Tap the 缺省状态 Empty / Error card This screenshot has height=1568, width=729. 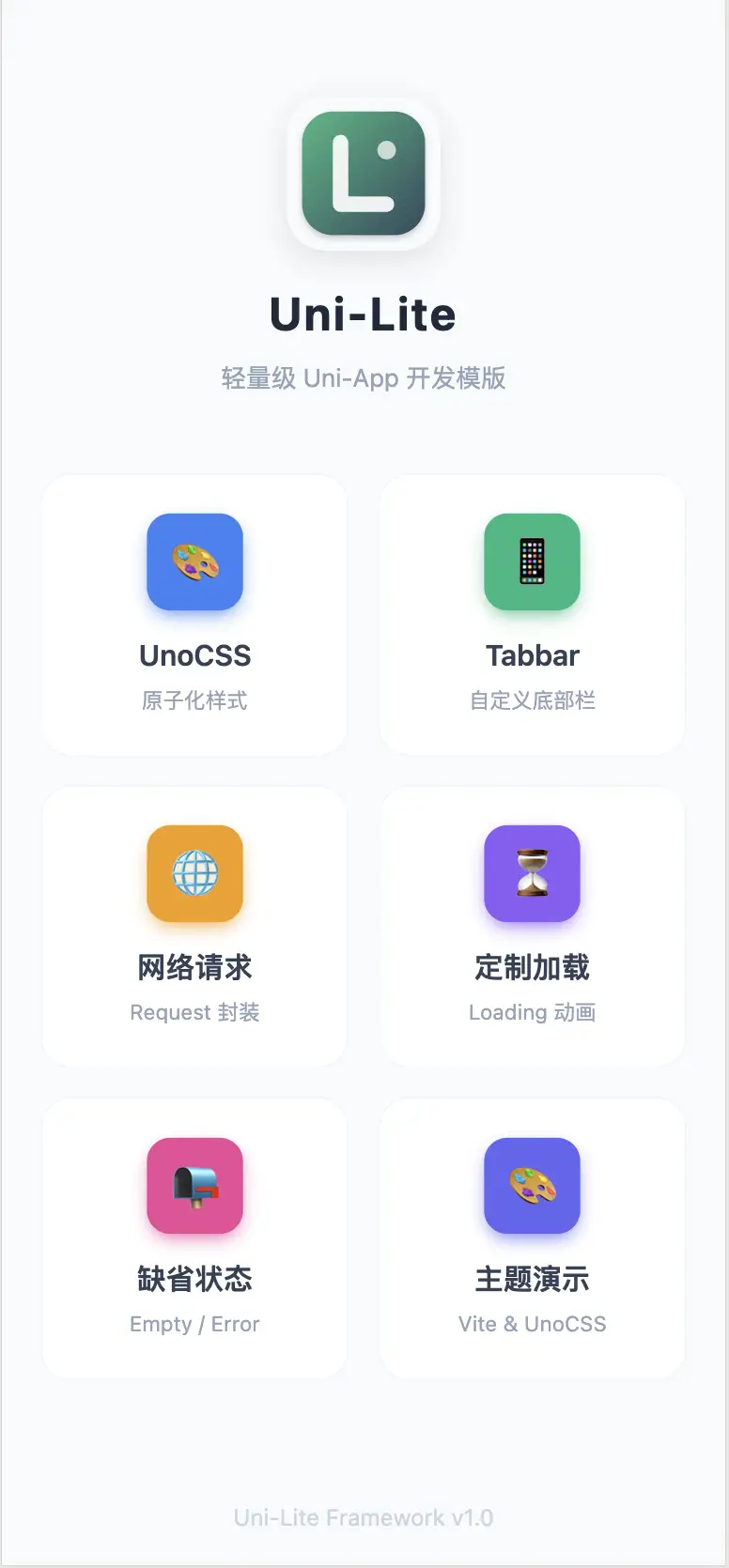tap(194, 1237)
